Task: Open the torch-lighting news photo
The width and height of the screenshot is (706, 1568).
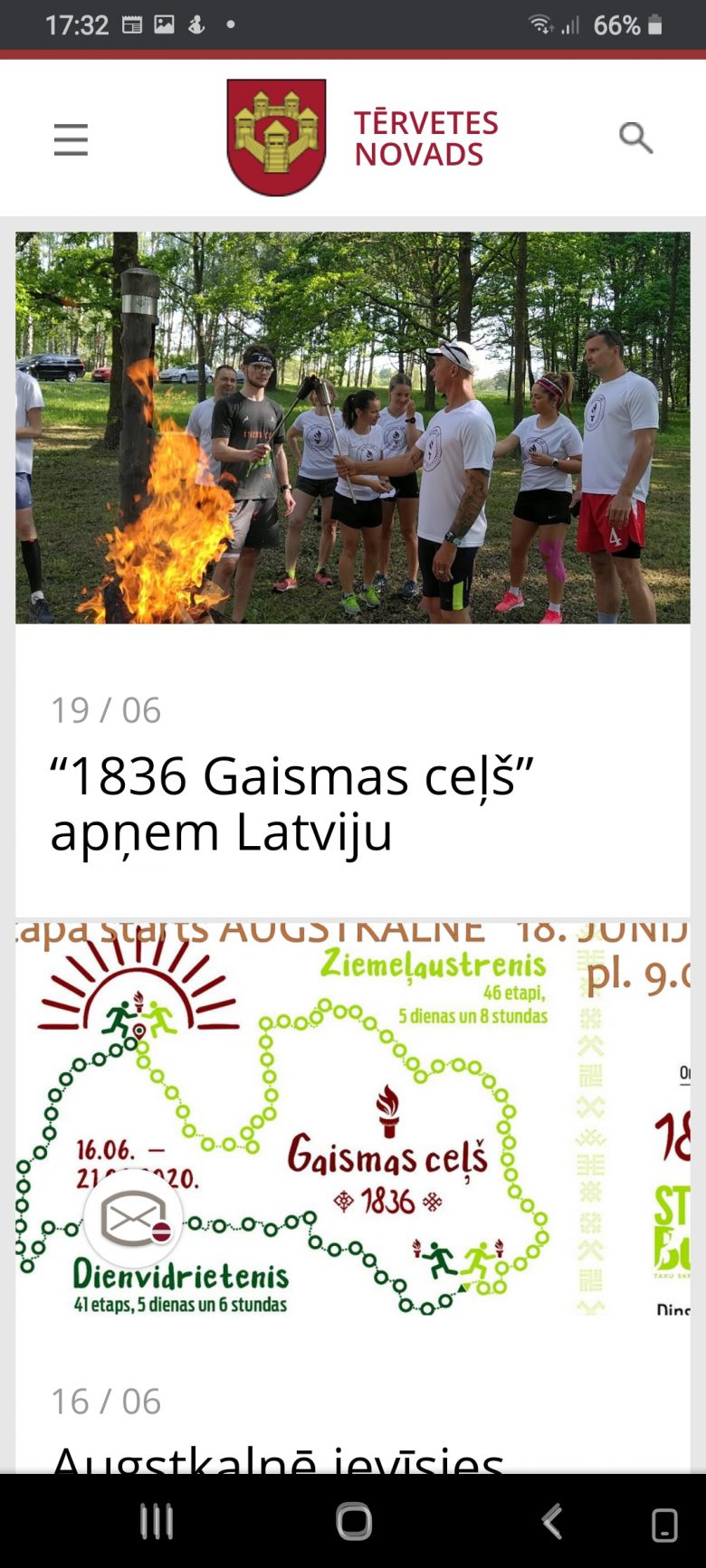Action: (x=353, y=427)
